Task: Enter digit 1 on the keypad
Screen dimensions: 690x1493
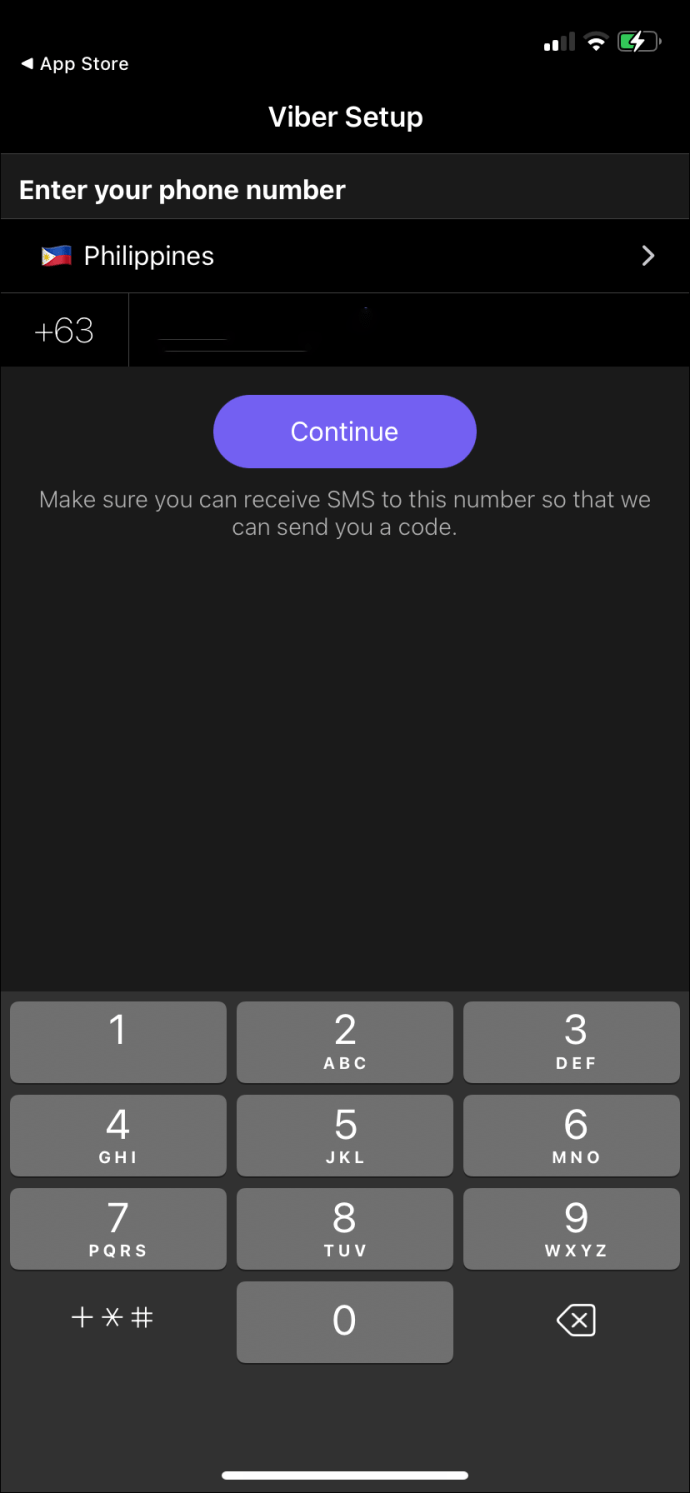Action: coord(118,1042)
